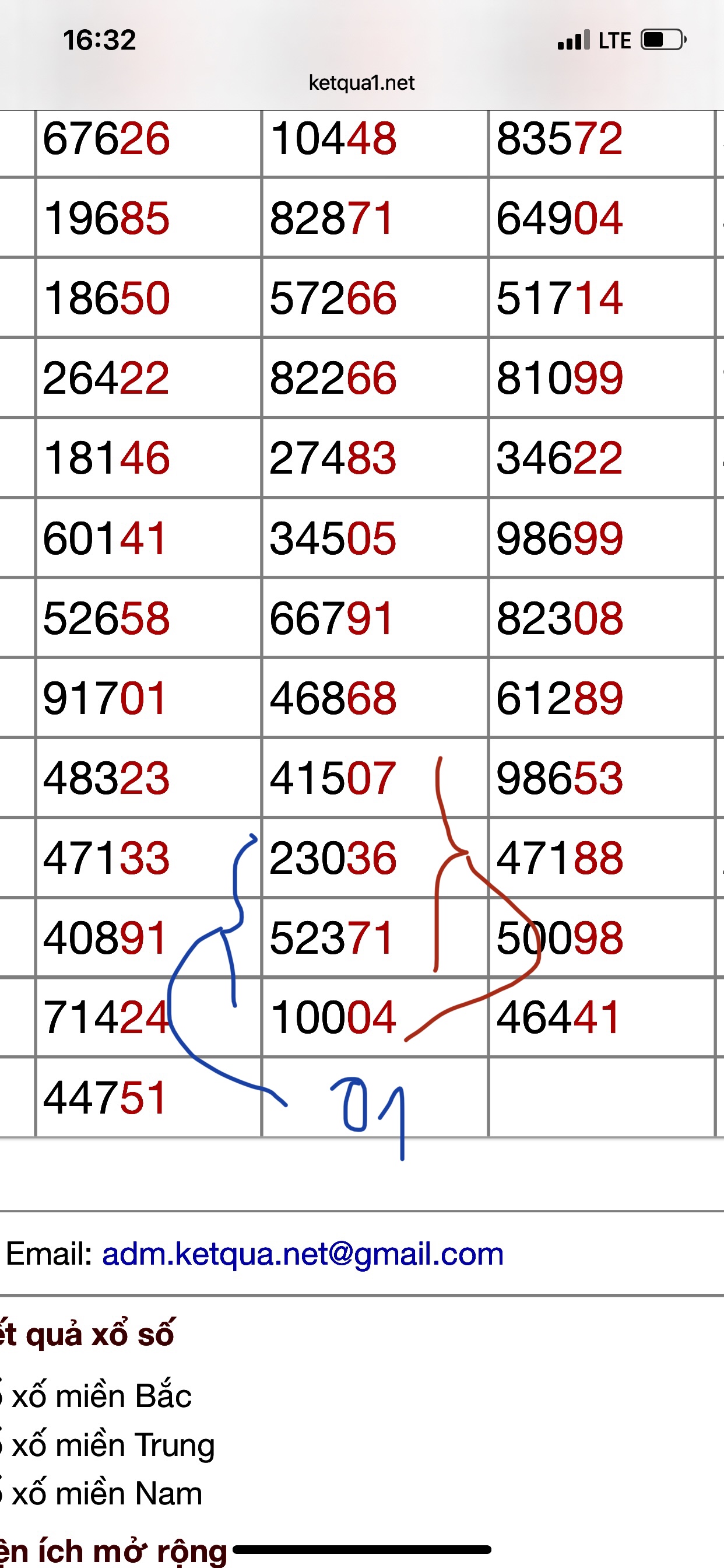724x1568 pixels.
Task: Open the xổ số miền Nam link
Action: coord(101,1494)
